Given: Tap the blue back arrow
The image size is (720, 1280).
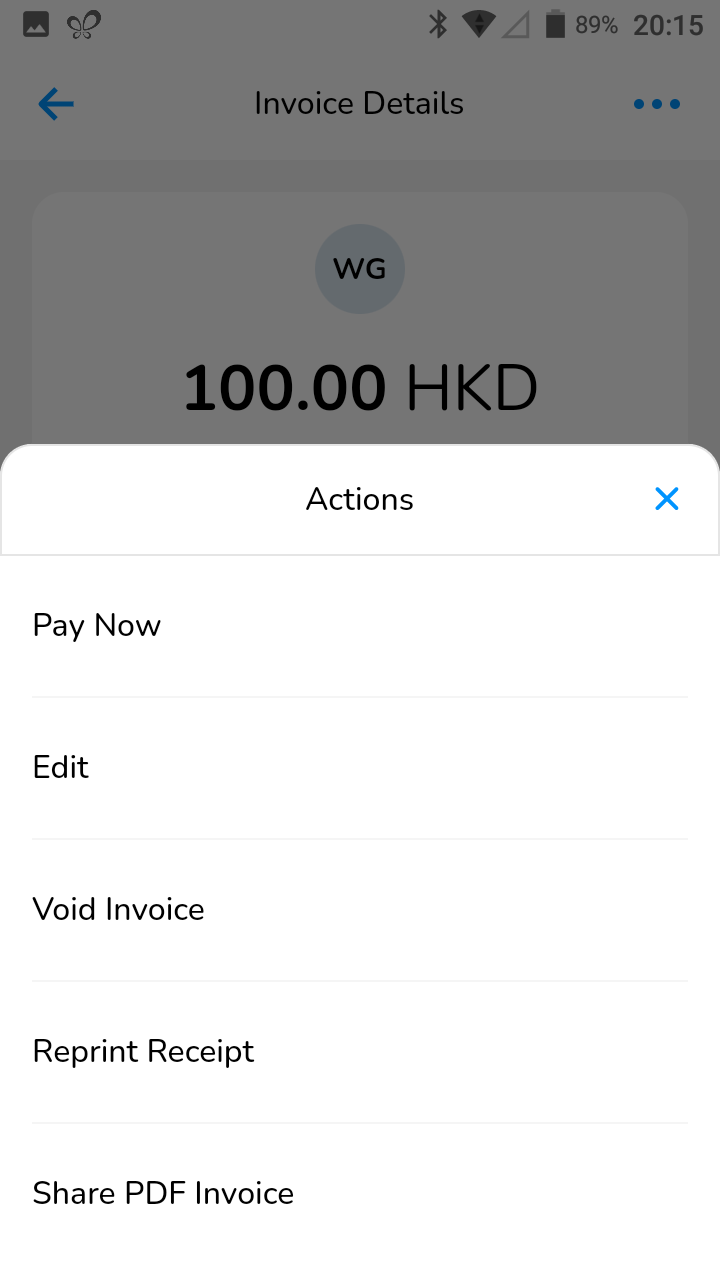Looking at the screenshot, I should coord(56,103).
